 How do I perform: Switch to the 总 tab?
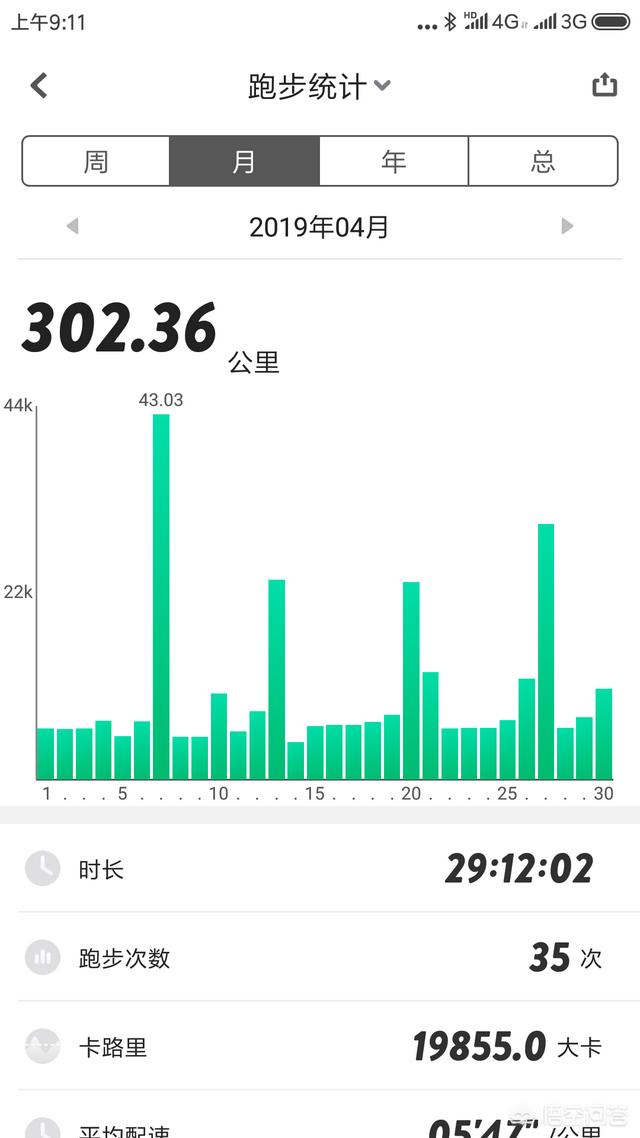coord(543,162)
